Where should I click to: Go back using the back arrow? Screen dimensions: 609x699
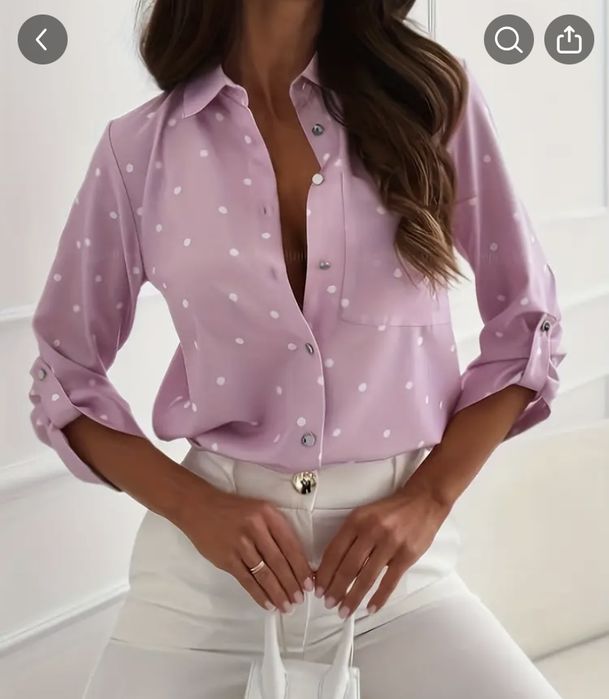point(42,40)
